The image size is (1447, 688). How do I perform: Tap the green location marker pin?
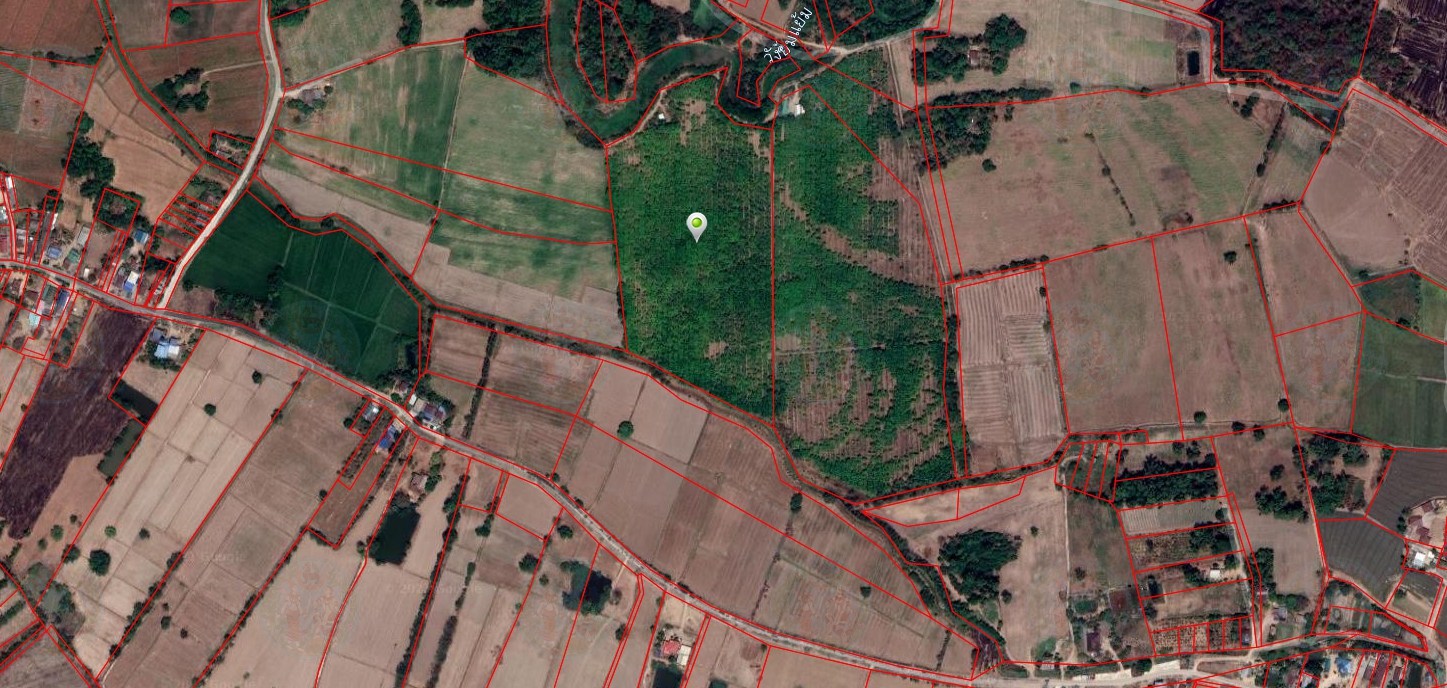(x=697, y=224)
